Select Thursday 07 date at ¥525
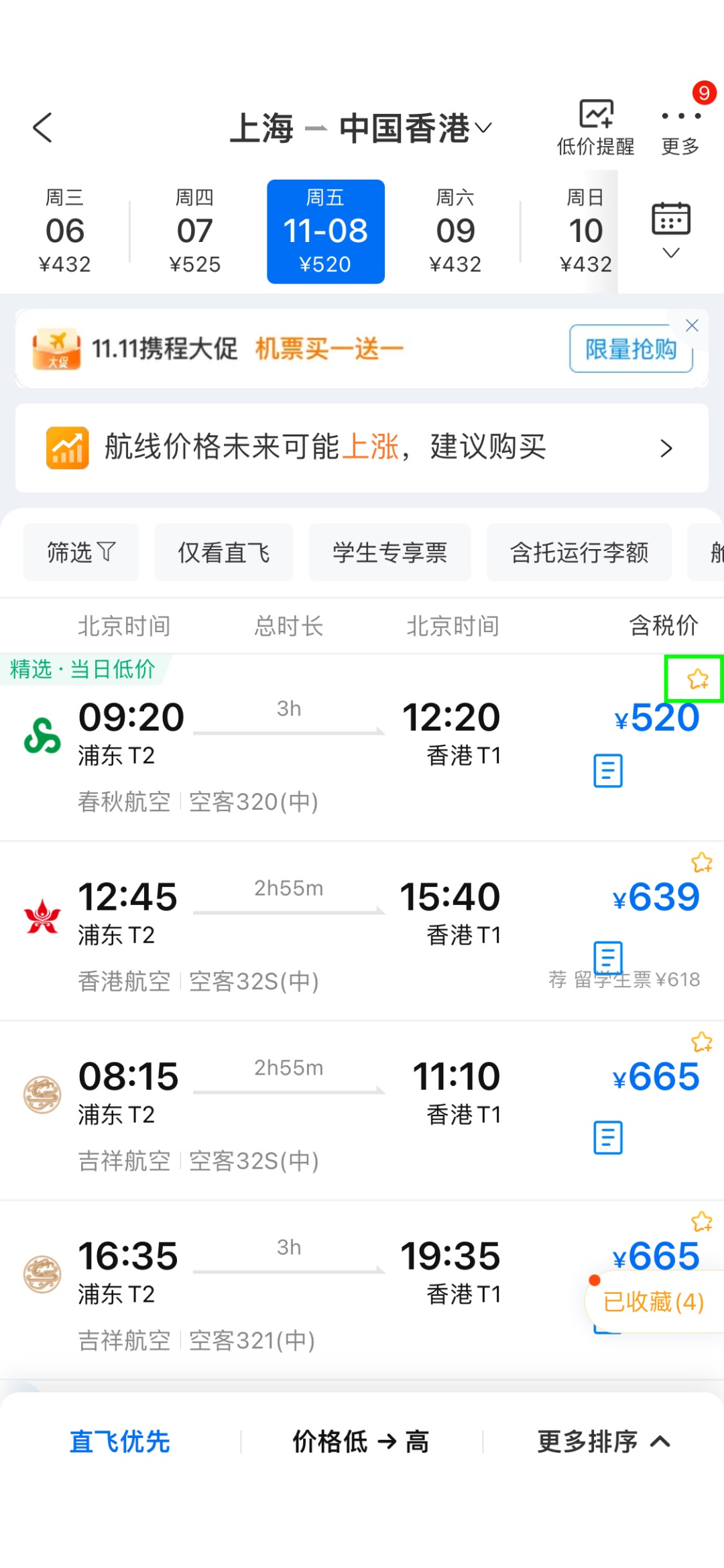 point(195,231)
